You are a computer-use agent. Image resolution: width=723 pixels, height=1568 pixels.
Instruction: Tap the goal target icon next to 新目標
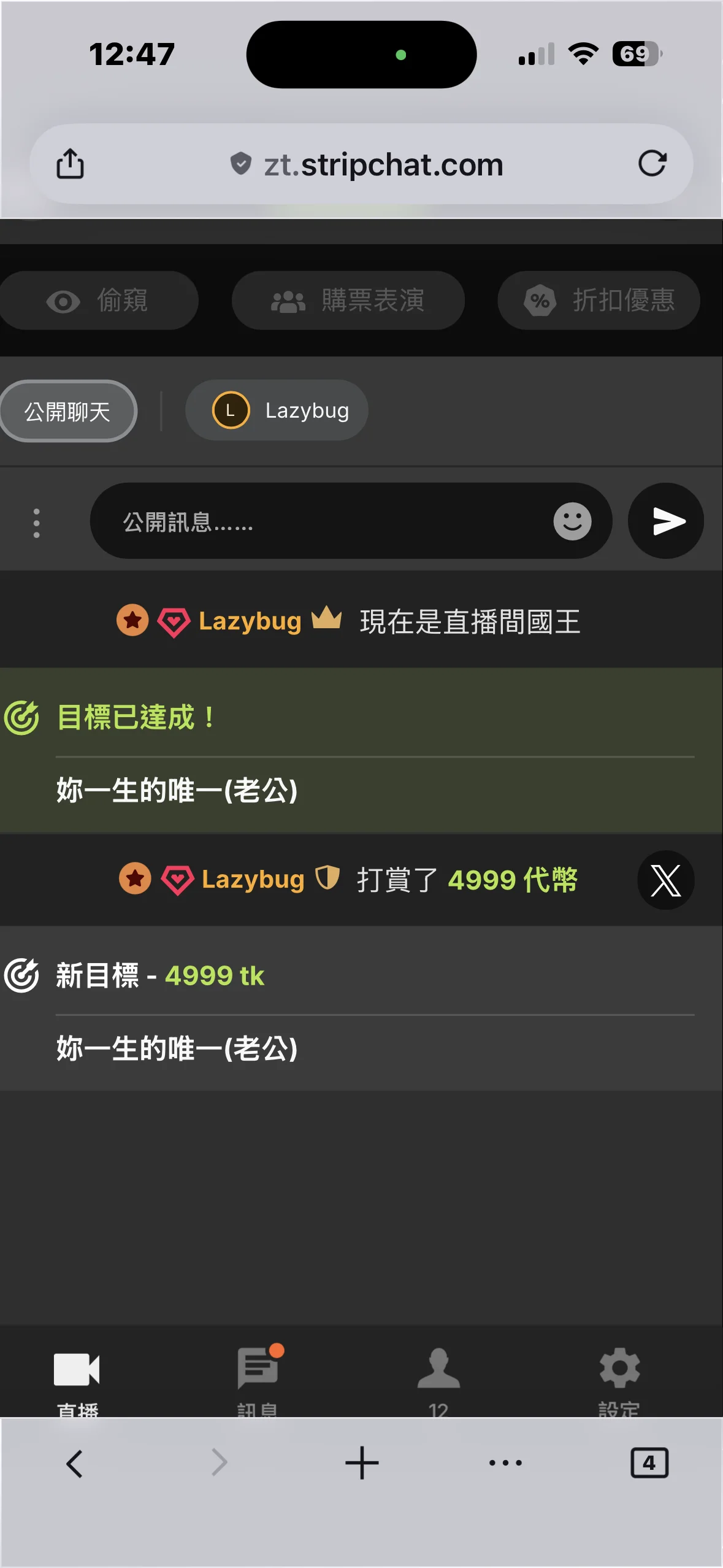click(x=23, y=974)
